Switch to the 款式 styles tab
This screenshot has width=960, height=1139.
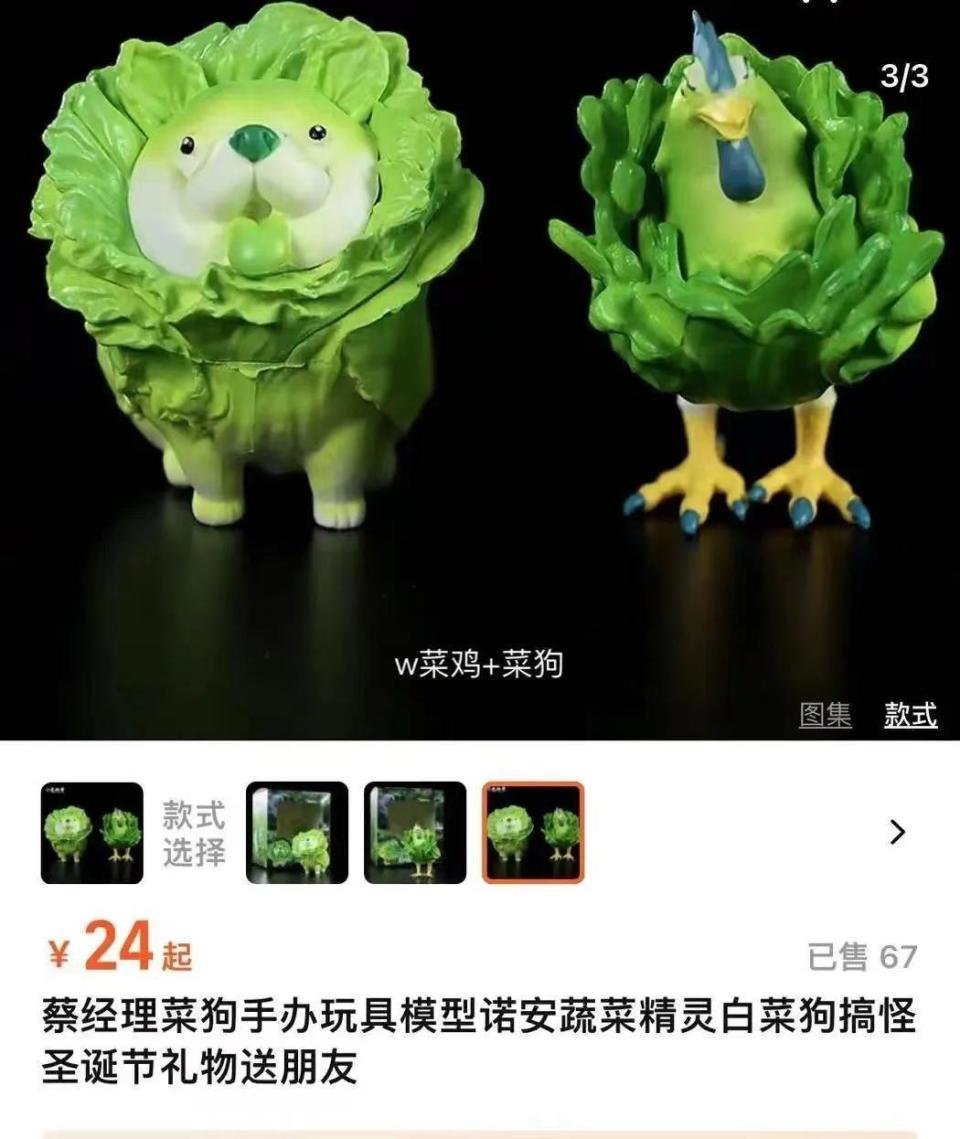coord(910,715)
